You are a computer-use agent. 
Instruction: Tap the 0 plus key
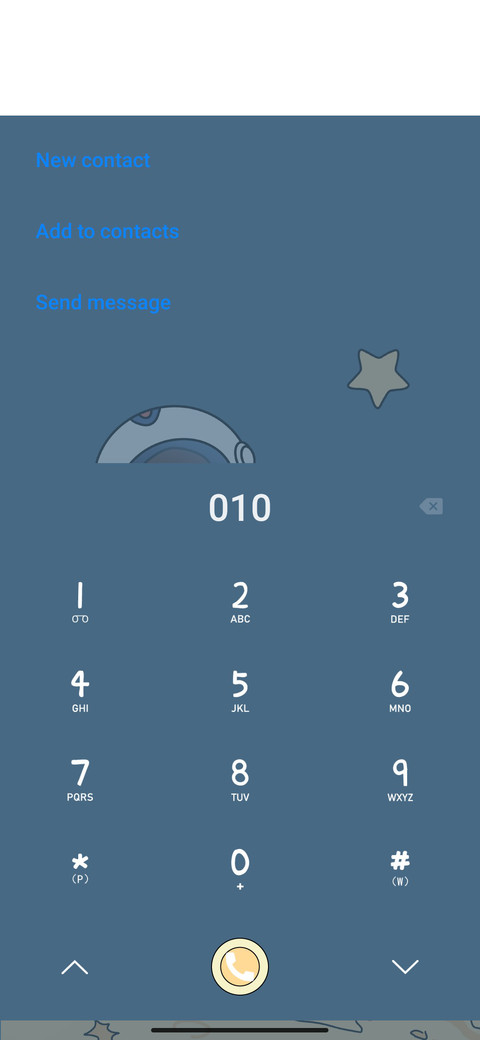point(240,869)
